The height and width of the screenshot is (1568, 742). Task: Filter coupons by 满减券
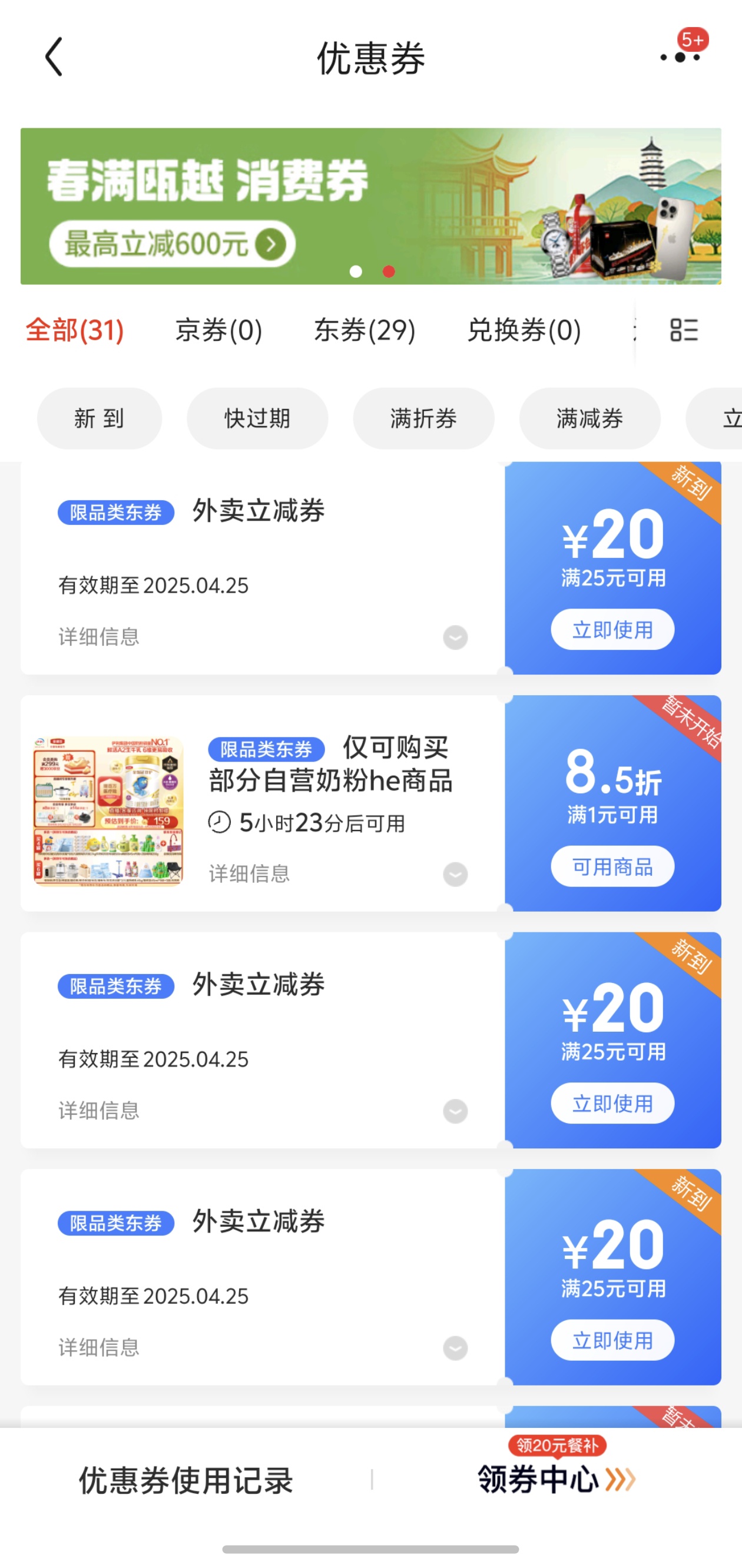589,418
